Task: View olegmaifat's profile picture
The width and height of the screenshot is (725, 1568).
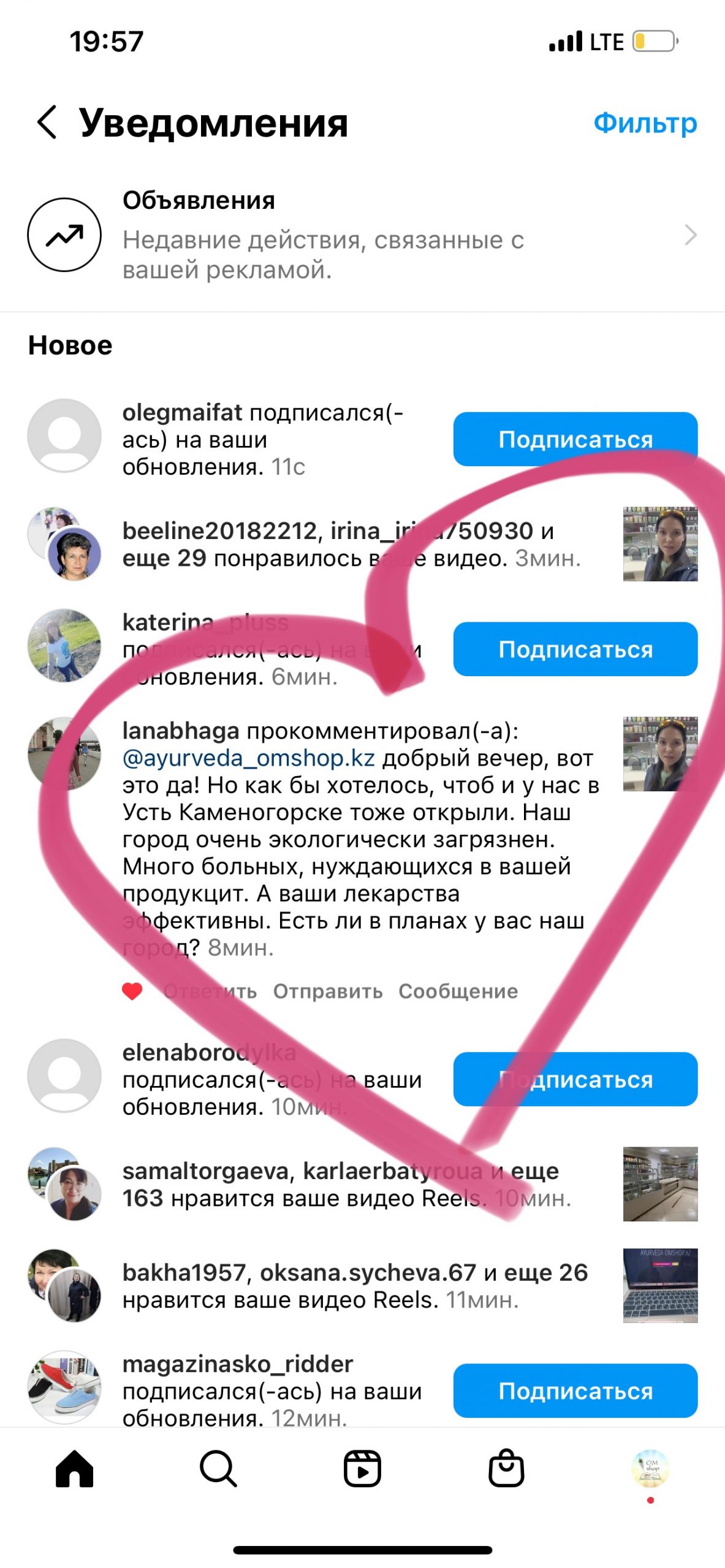Action: coord(64,435)
